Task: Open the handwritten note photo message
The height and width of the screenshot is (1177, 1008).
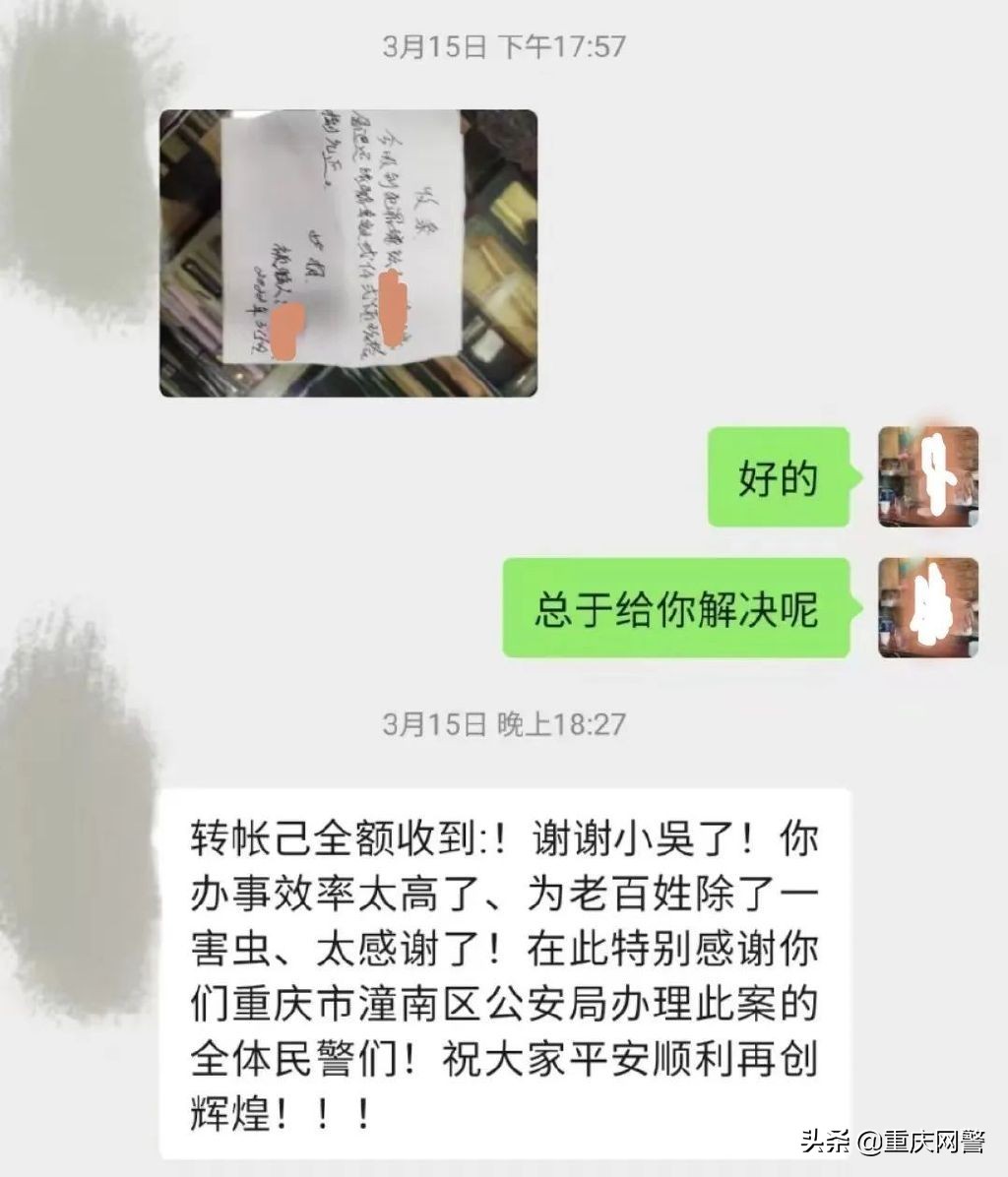Action: click(348, 253)
